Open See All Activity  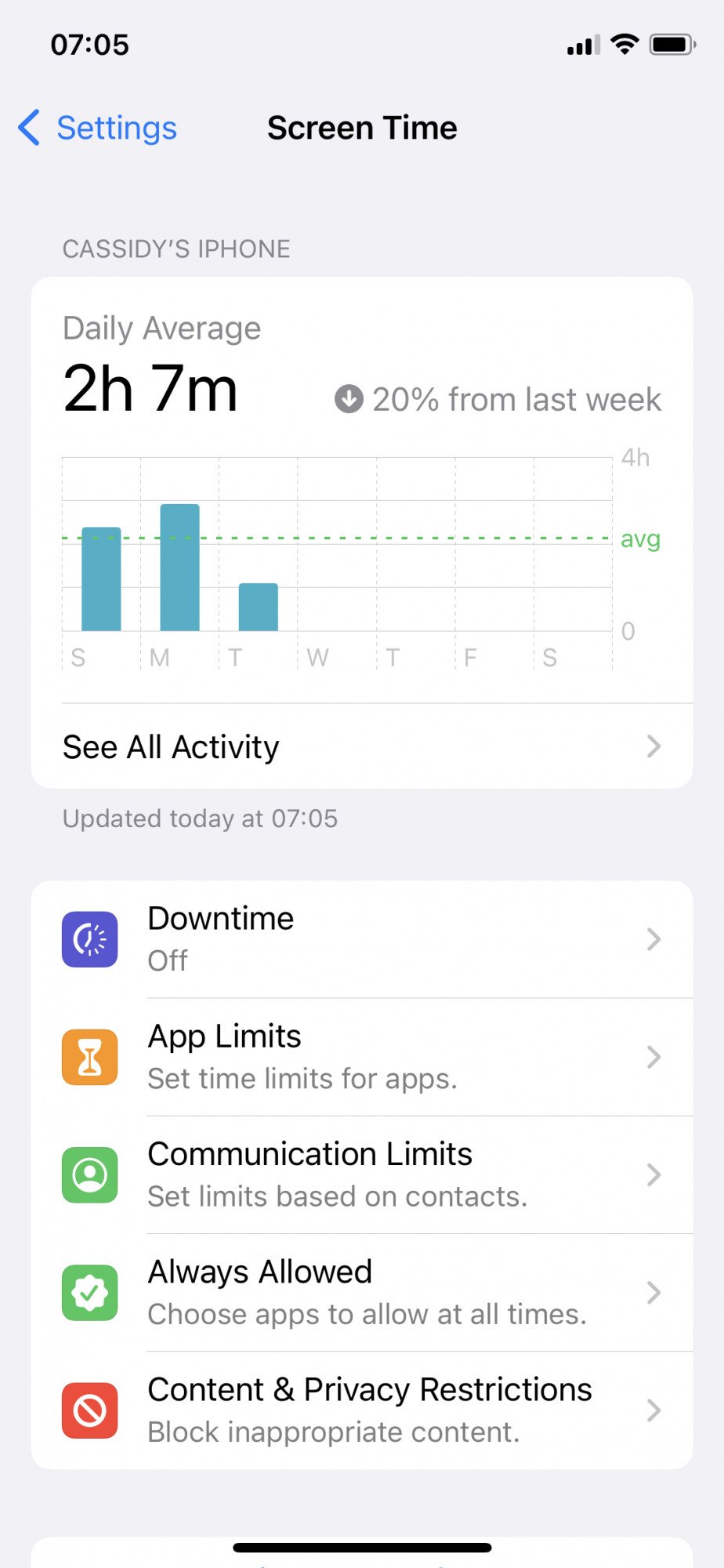[170, 747]
